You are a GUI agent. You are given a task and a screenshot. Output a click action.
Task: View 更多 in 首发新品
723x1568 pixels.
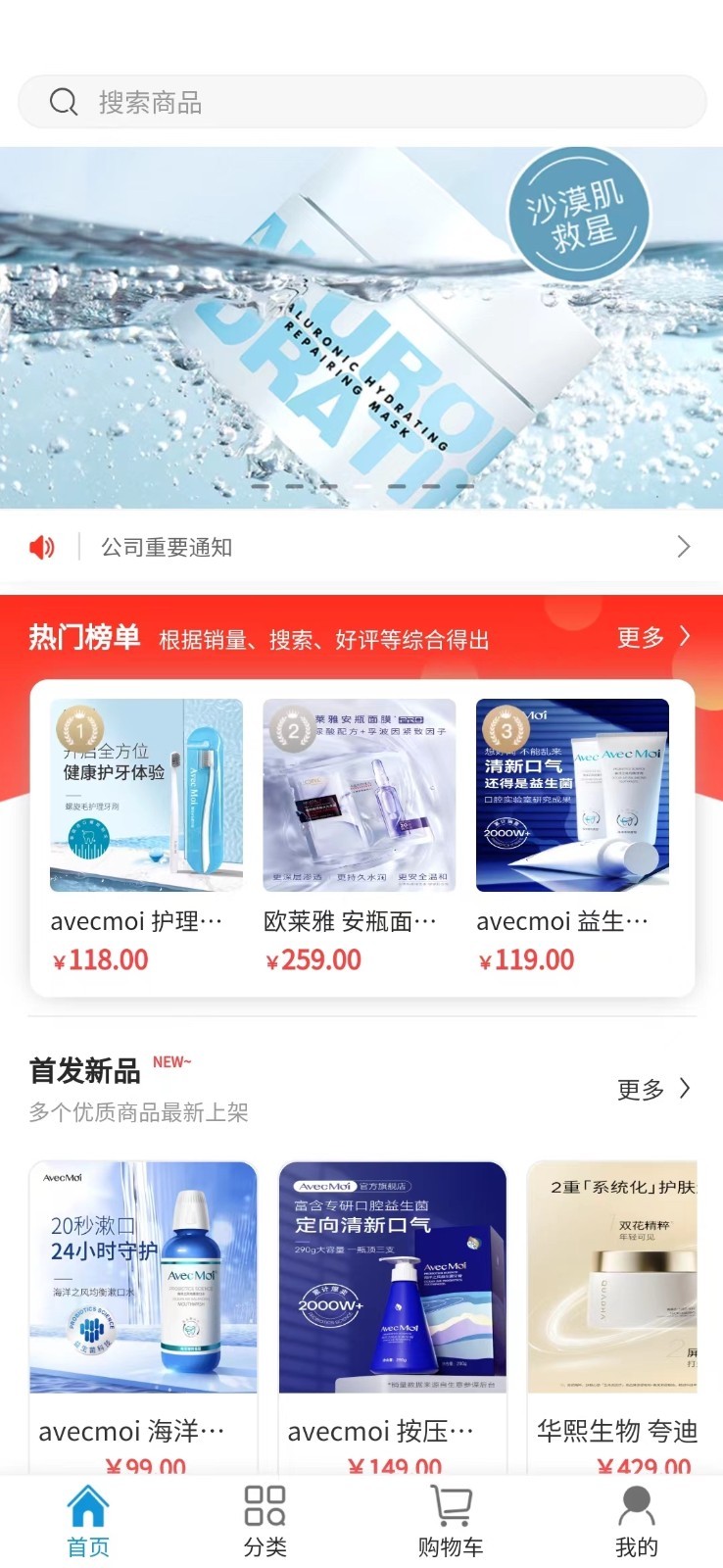click(x=654, y=1089)
